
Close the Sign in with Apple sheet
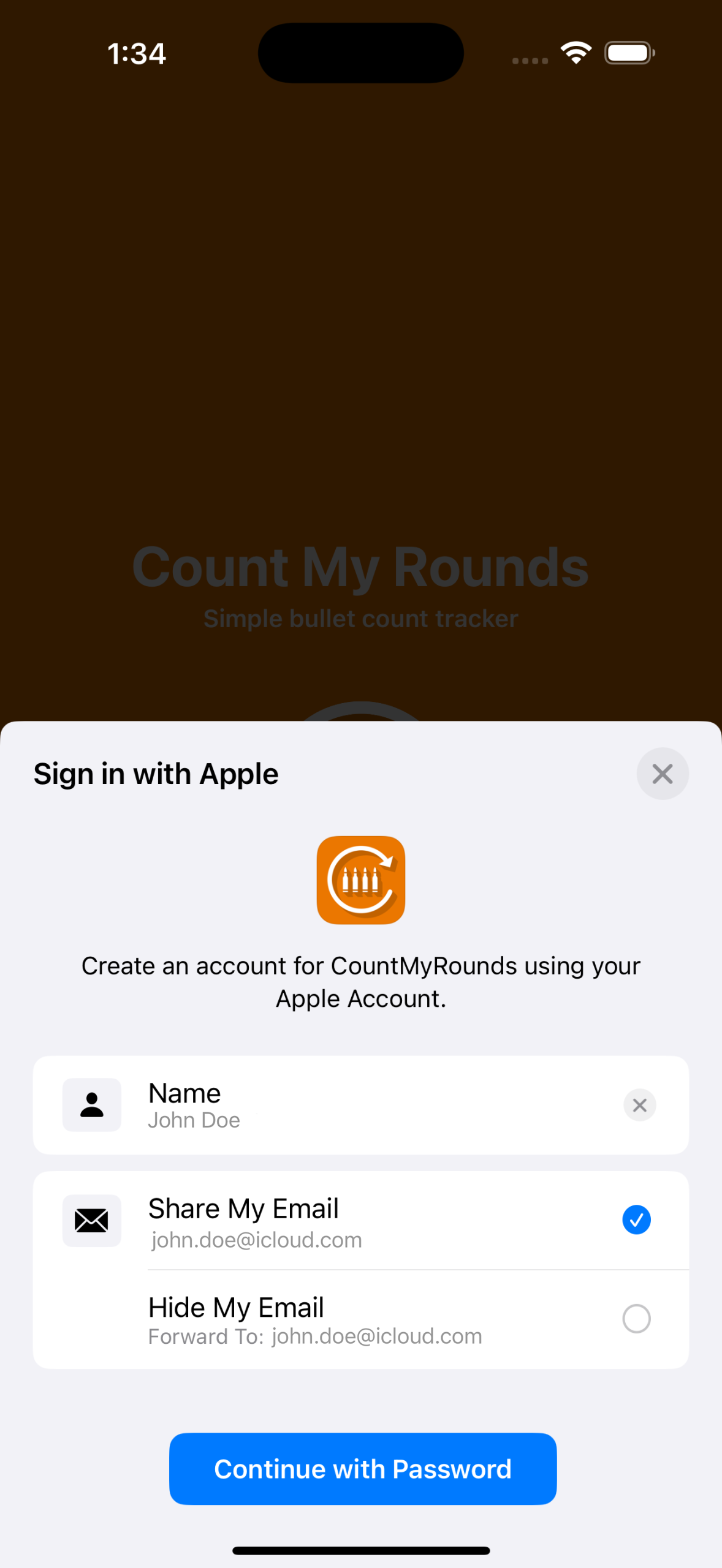662,774
